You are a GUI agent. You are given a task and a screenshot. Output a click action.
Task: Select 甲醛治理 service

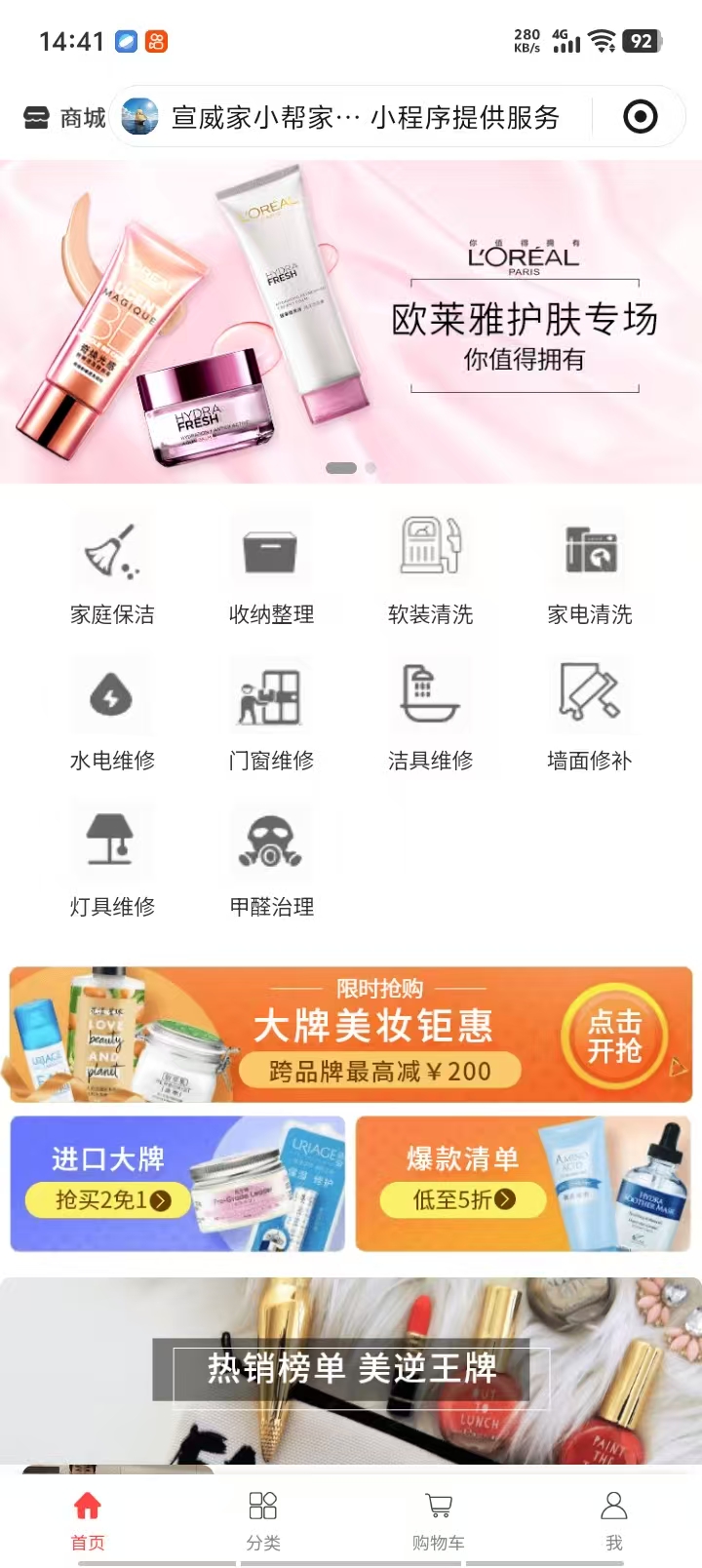coord(271,863)
